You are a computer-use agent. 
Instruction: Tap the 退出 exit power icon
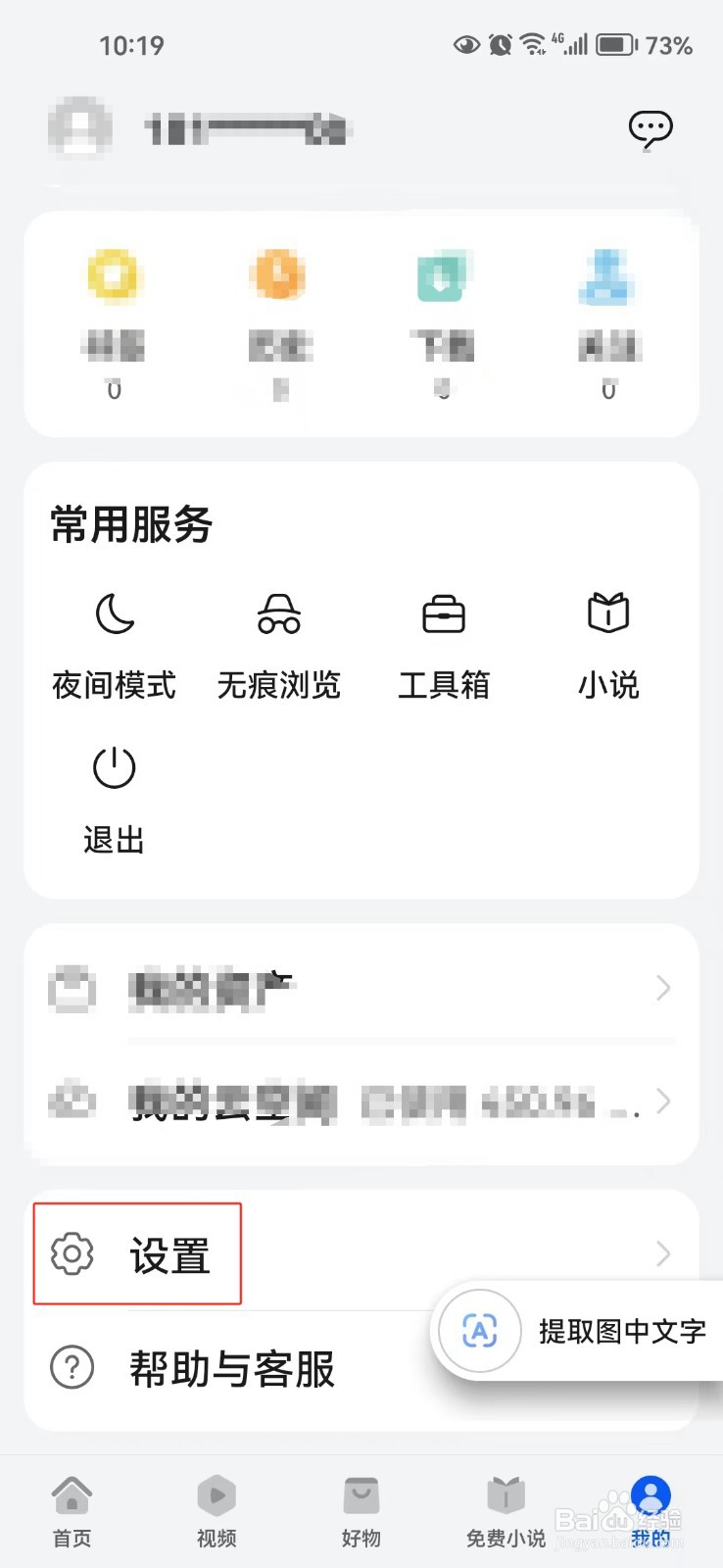pos(114,769)
